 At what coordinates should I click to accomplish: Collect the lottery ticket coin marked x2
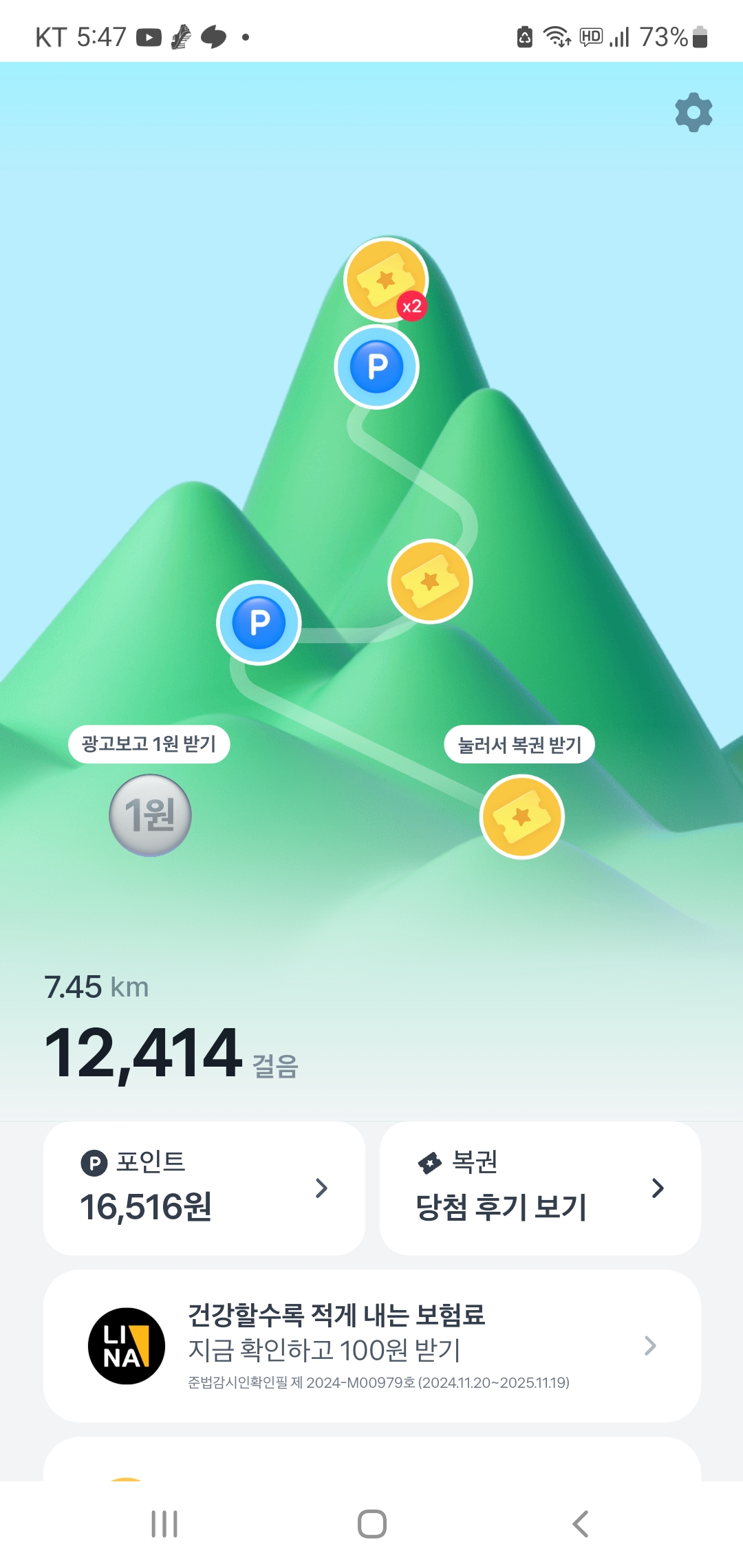[x=386, y=280]
